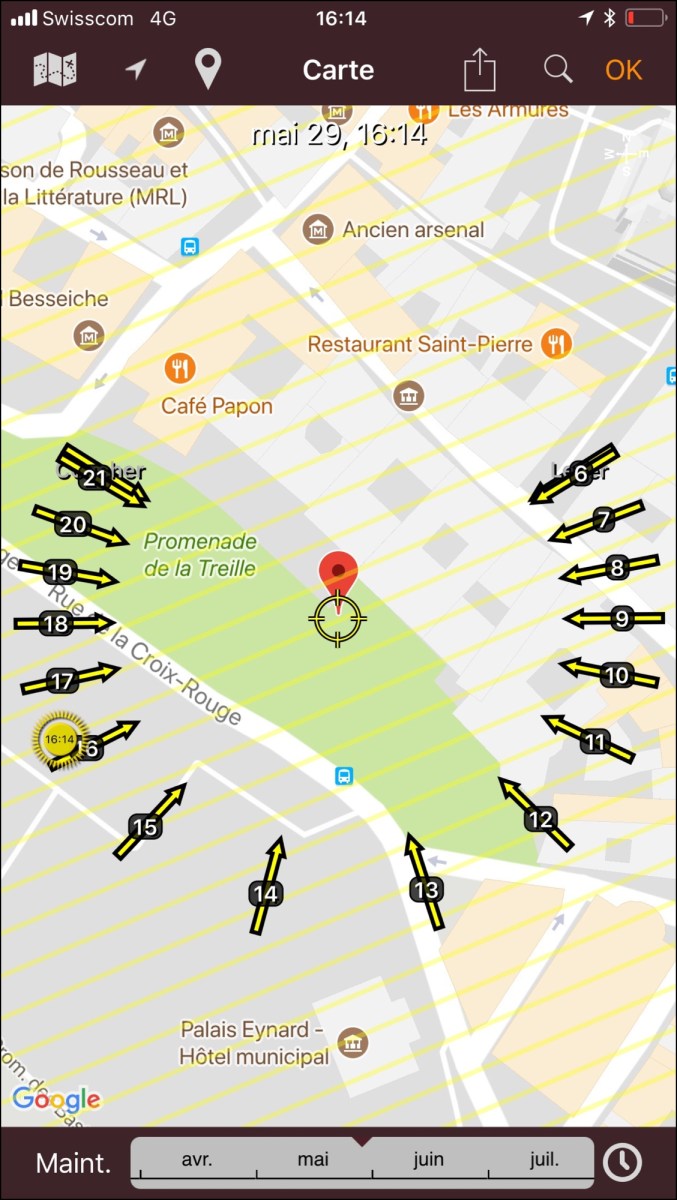Confirm with the OK button
677x1200 pixels.
coord(623,70)
